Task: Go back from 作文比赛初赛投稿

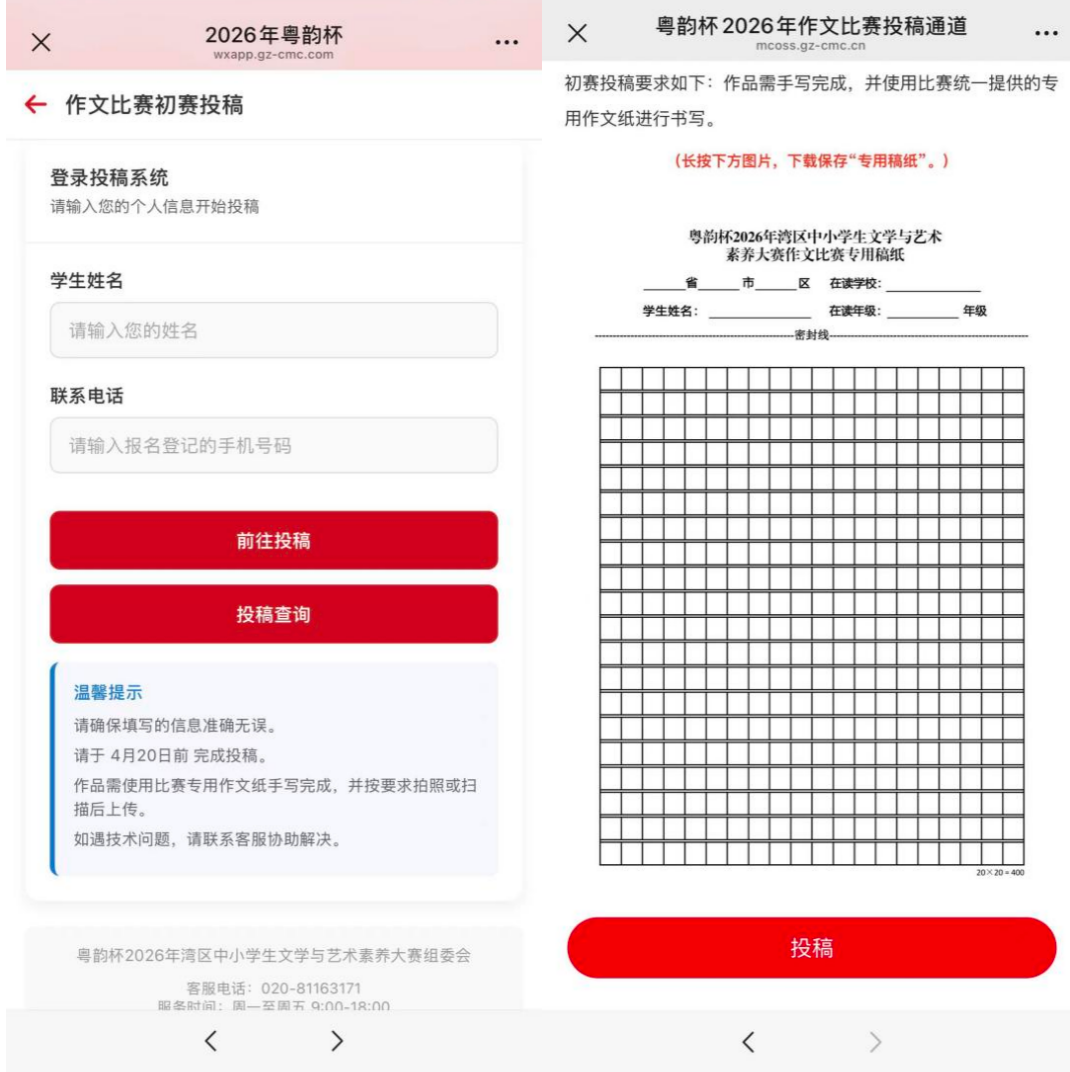Action: (x=36, y=105)
